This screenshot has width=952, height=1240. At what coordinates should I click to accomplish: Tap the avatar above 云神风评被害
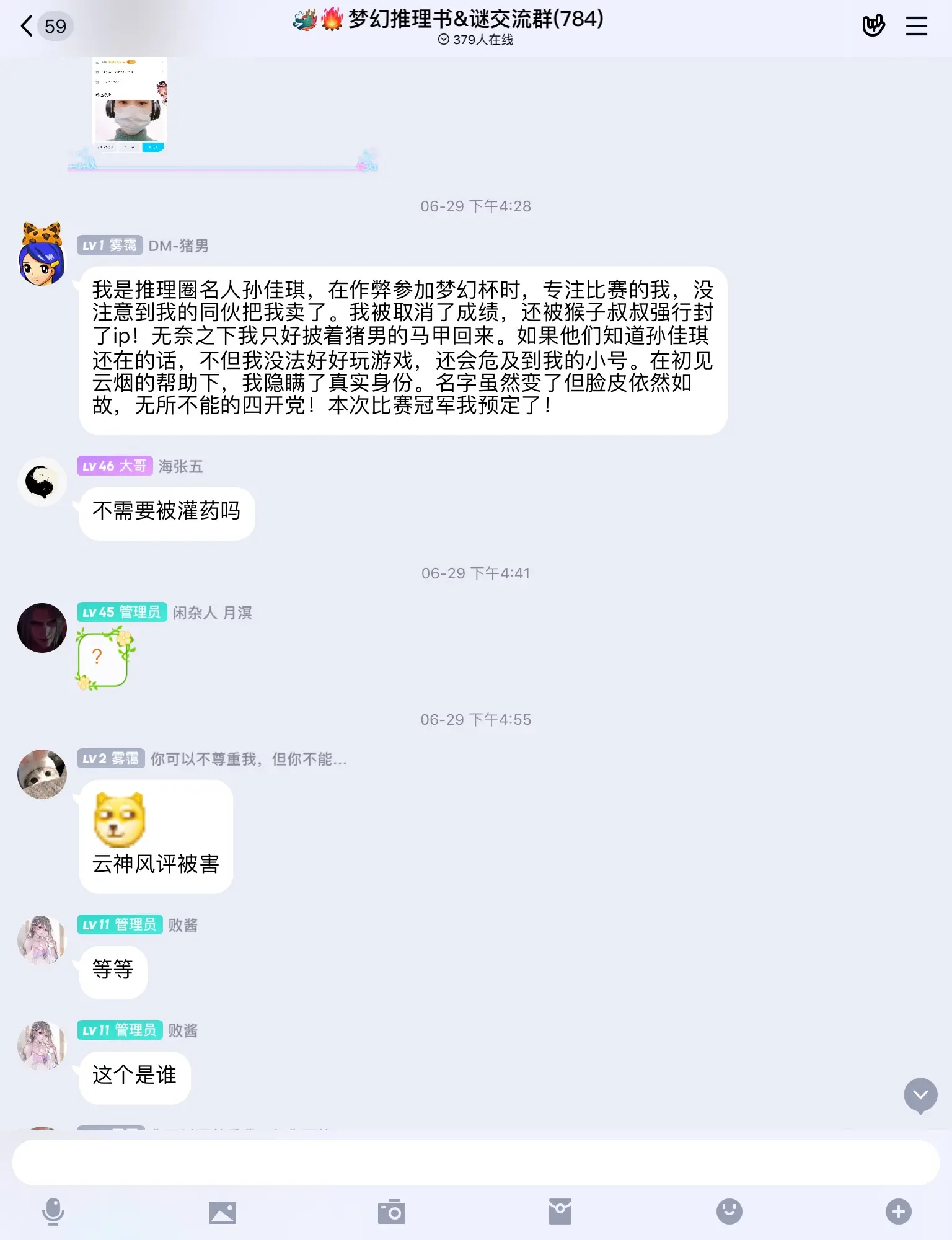(x=42, y=774)
